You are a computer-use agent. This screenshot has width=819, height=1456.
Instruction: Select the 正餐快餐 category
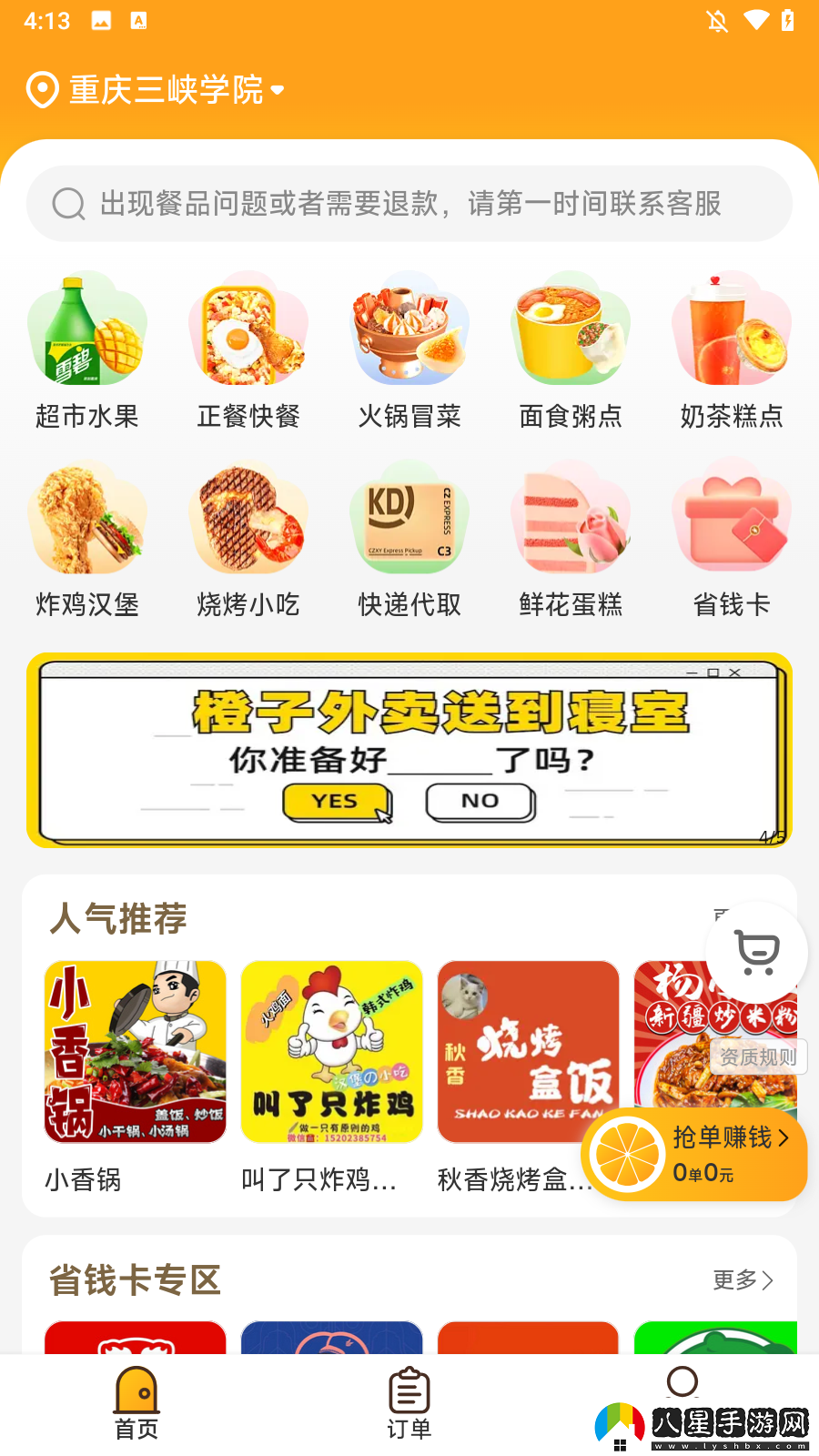click(248, 350)
